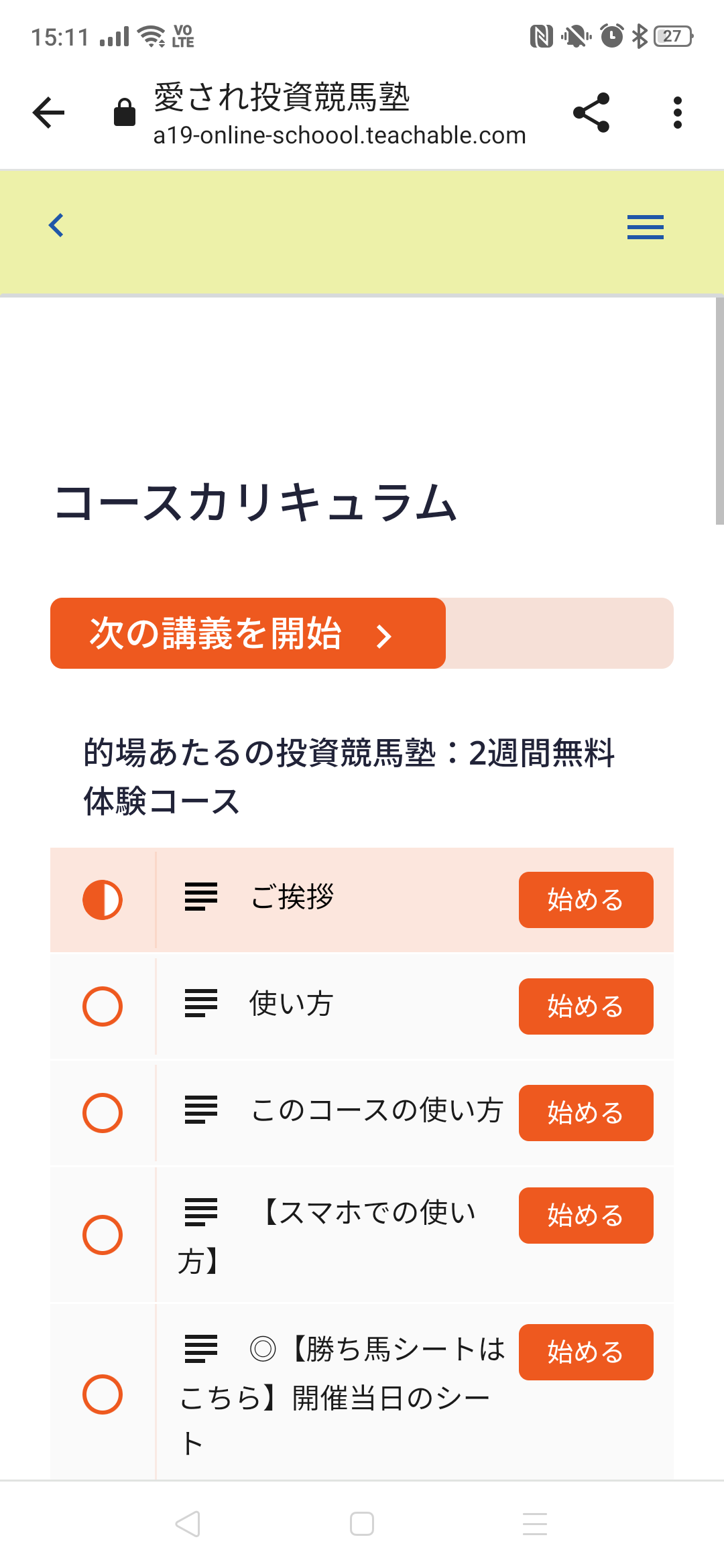Go back using the blue chevron

click(x=56, y=225)
